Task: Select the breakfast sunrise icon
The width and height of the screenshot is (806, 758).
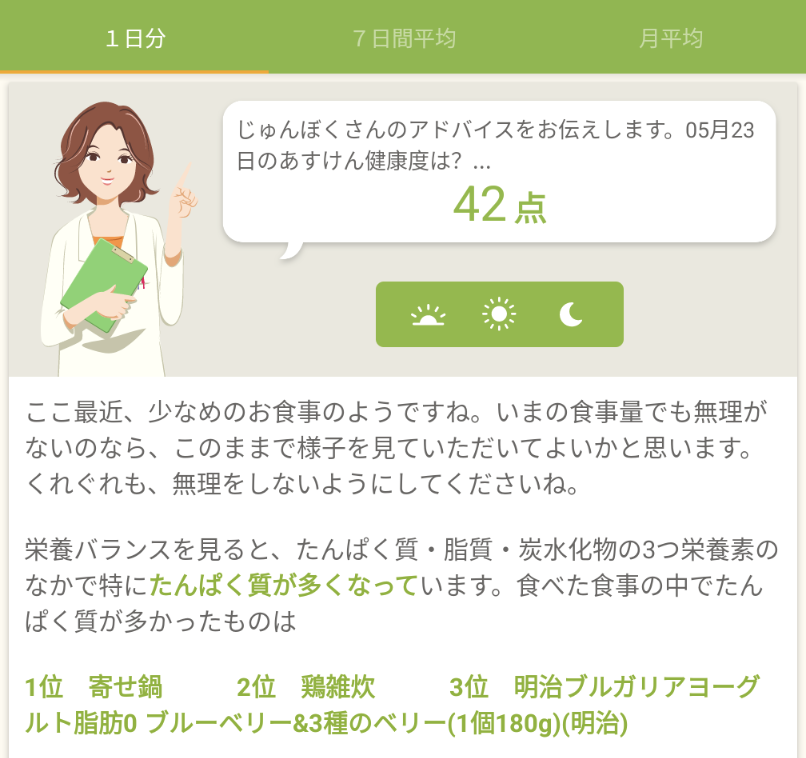Action: [x=428, y=315]
